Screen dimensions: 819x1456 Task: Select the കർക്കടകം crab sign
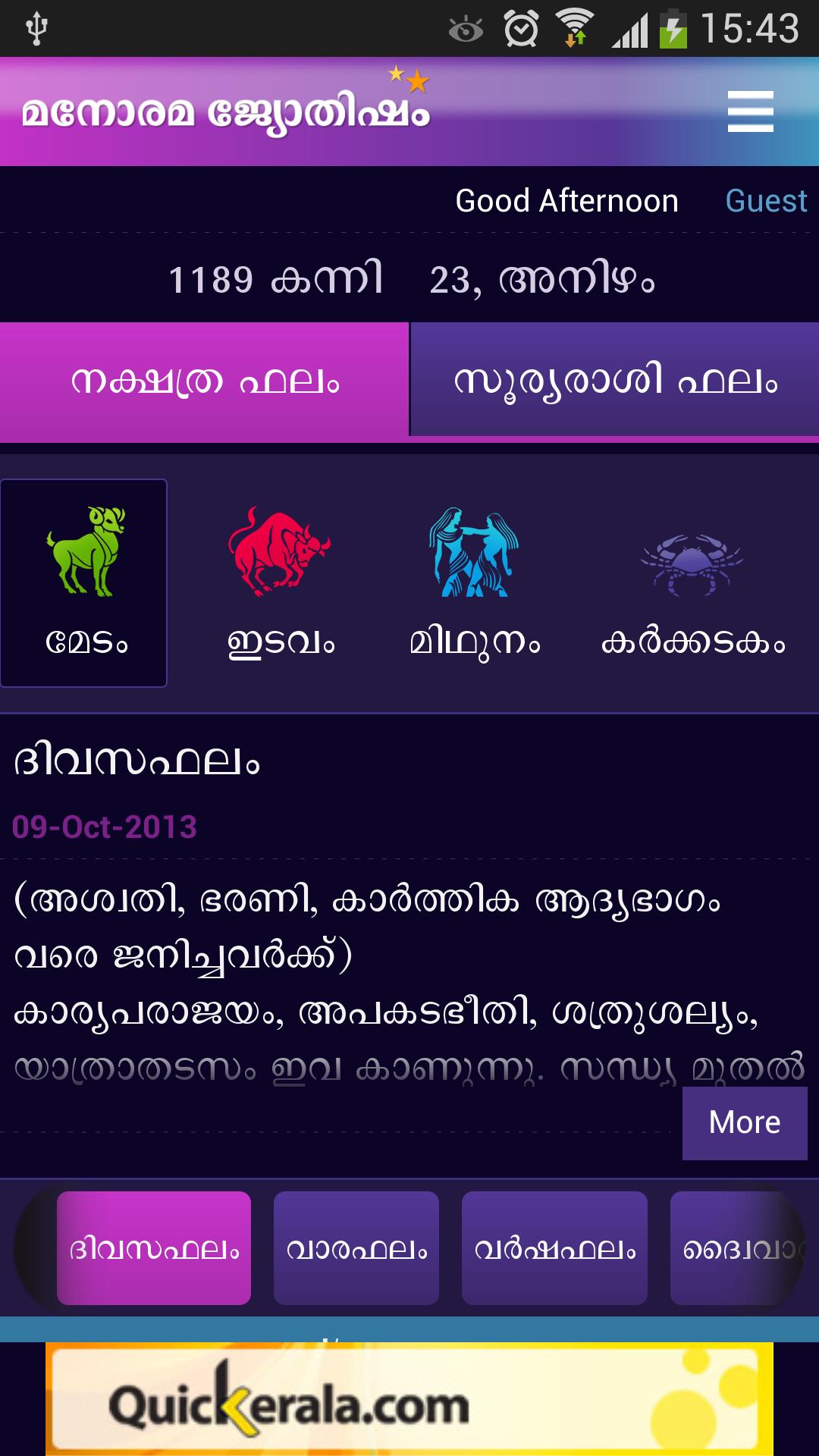tap(692, 582)
